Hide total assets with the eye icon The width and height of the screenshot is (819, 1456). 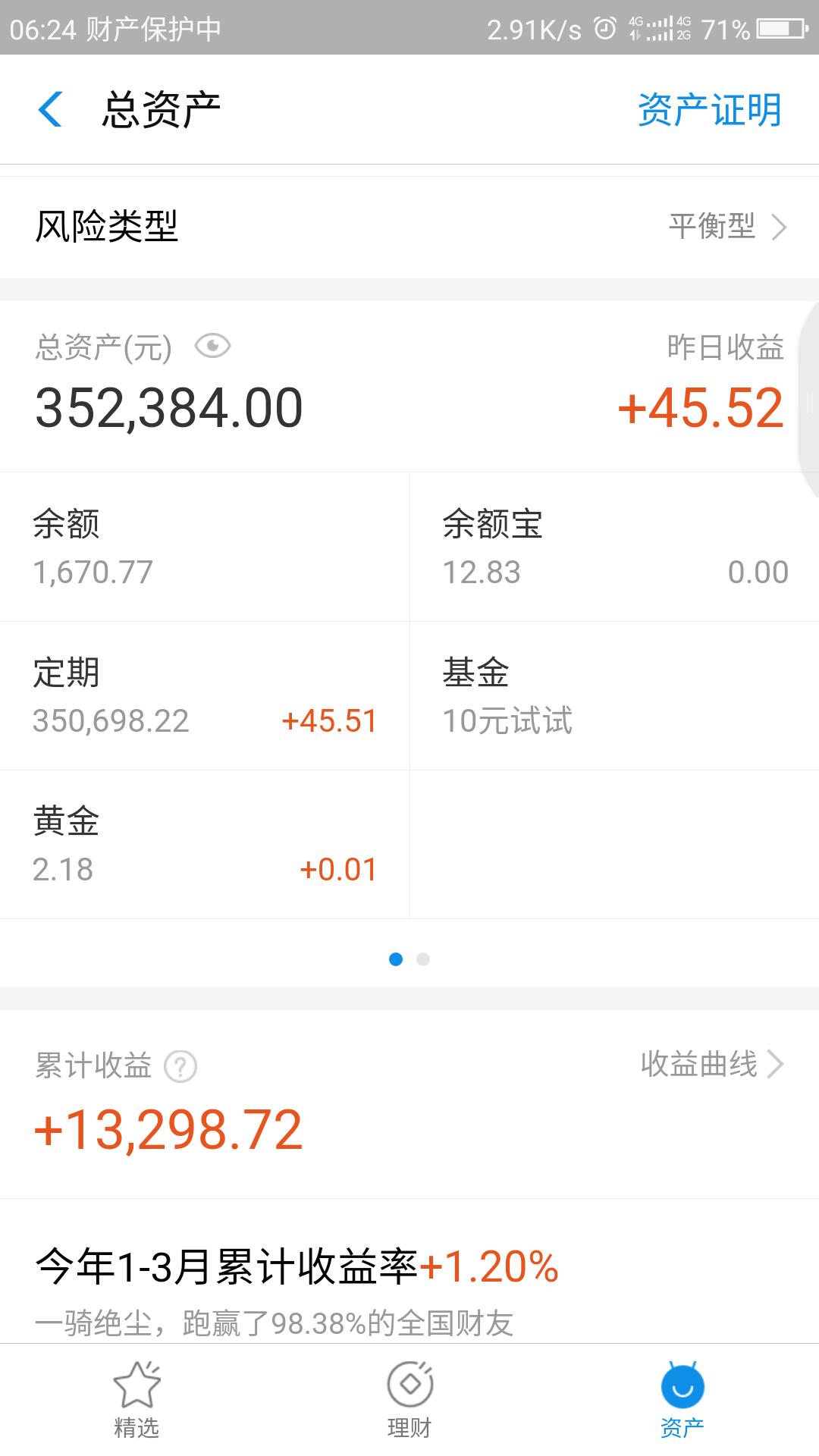(212, 347)
